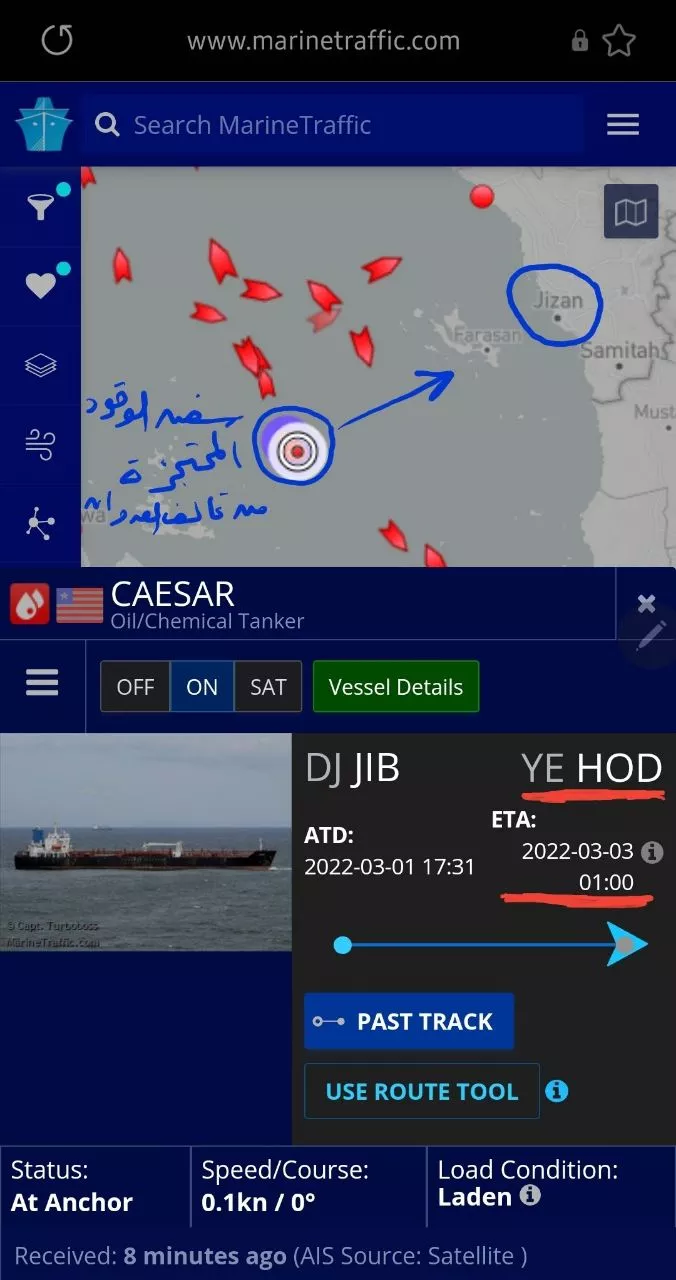
Task: Open the vessel panel's hamburger menu
Action: point(42,683)
